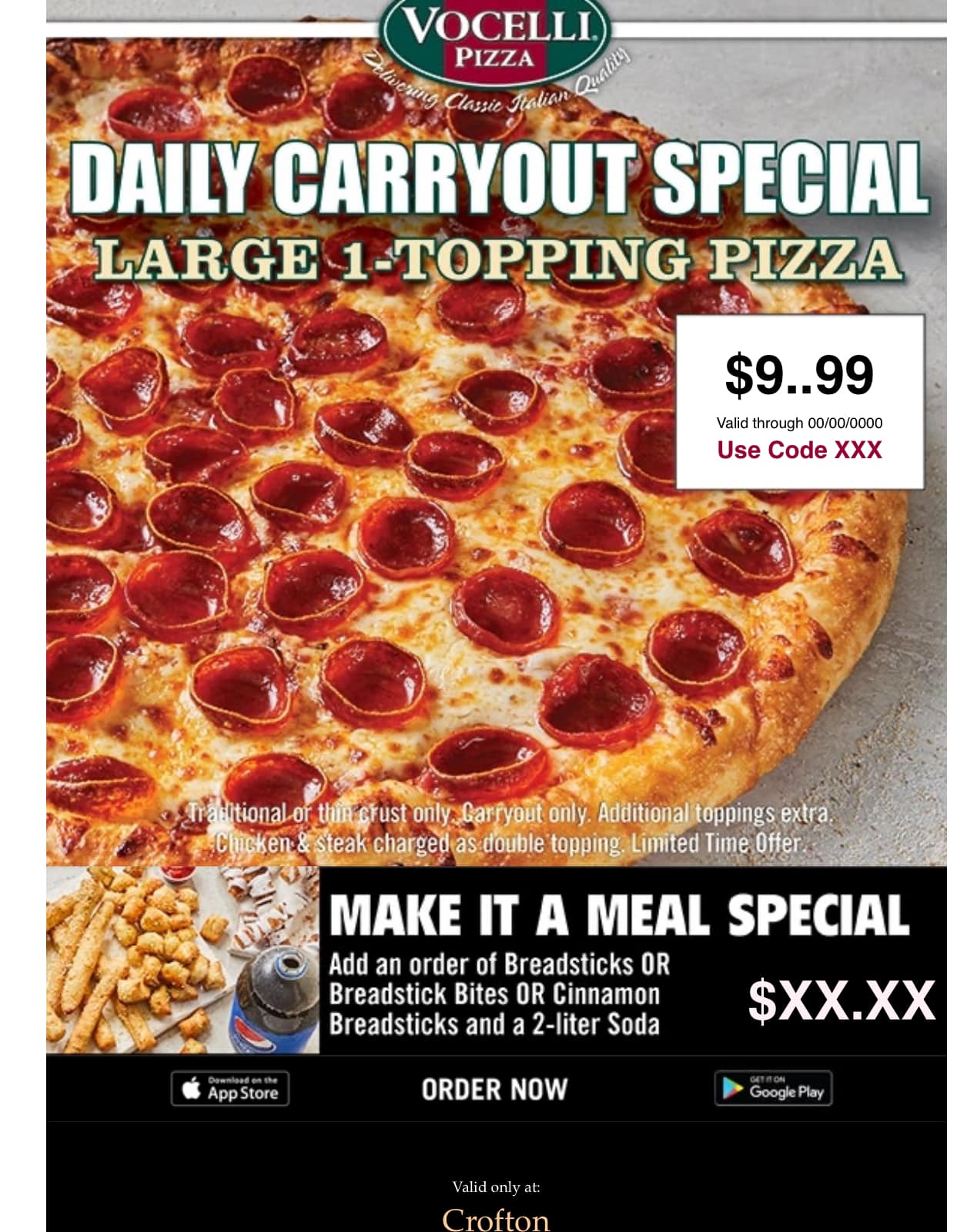Tap the Order Now link
The image size is (967, 1232).
pyautogui.click(x=494, y=1090)
